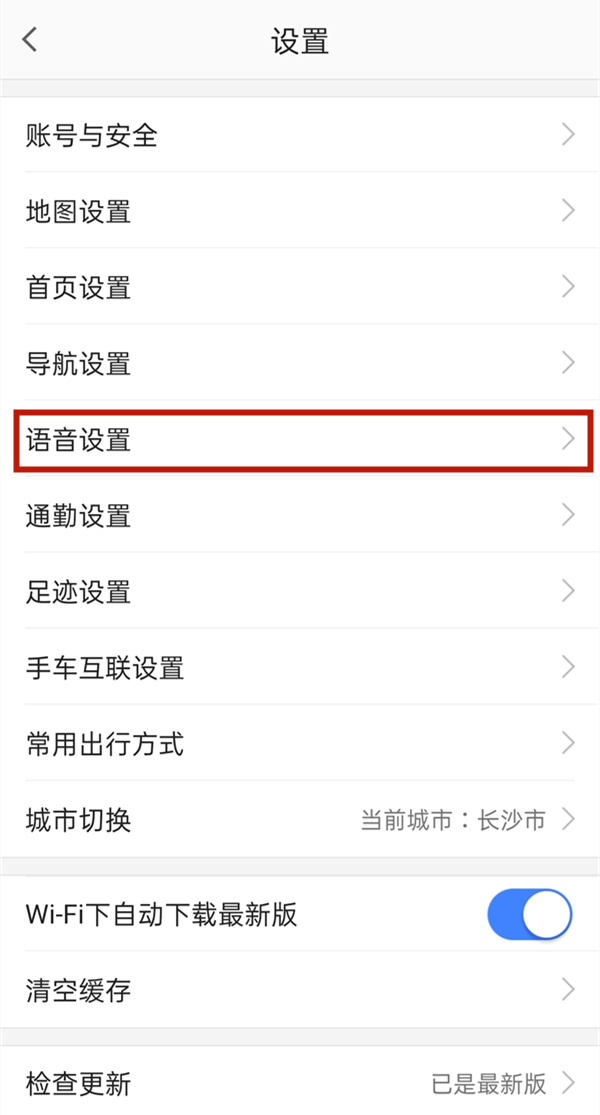Open 导航设置
600x1115 pixels.
tap(300, 363)
